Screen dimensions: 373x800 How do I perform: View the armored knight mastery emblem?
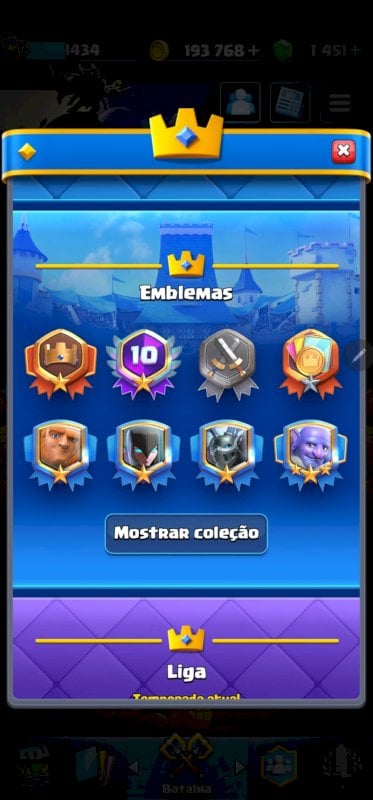[x=227, y=454]
